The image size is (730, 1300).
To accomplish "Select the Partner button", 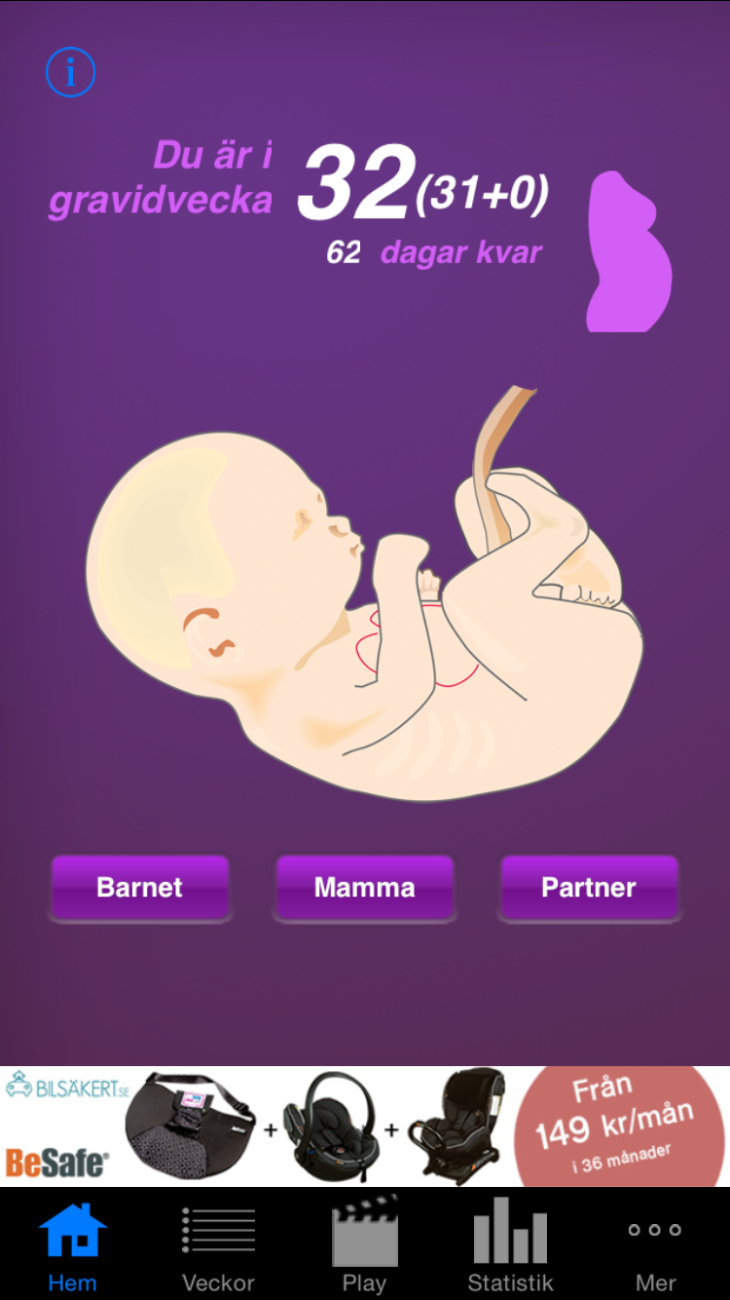I will tap(589, 887).
